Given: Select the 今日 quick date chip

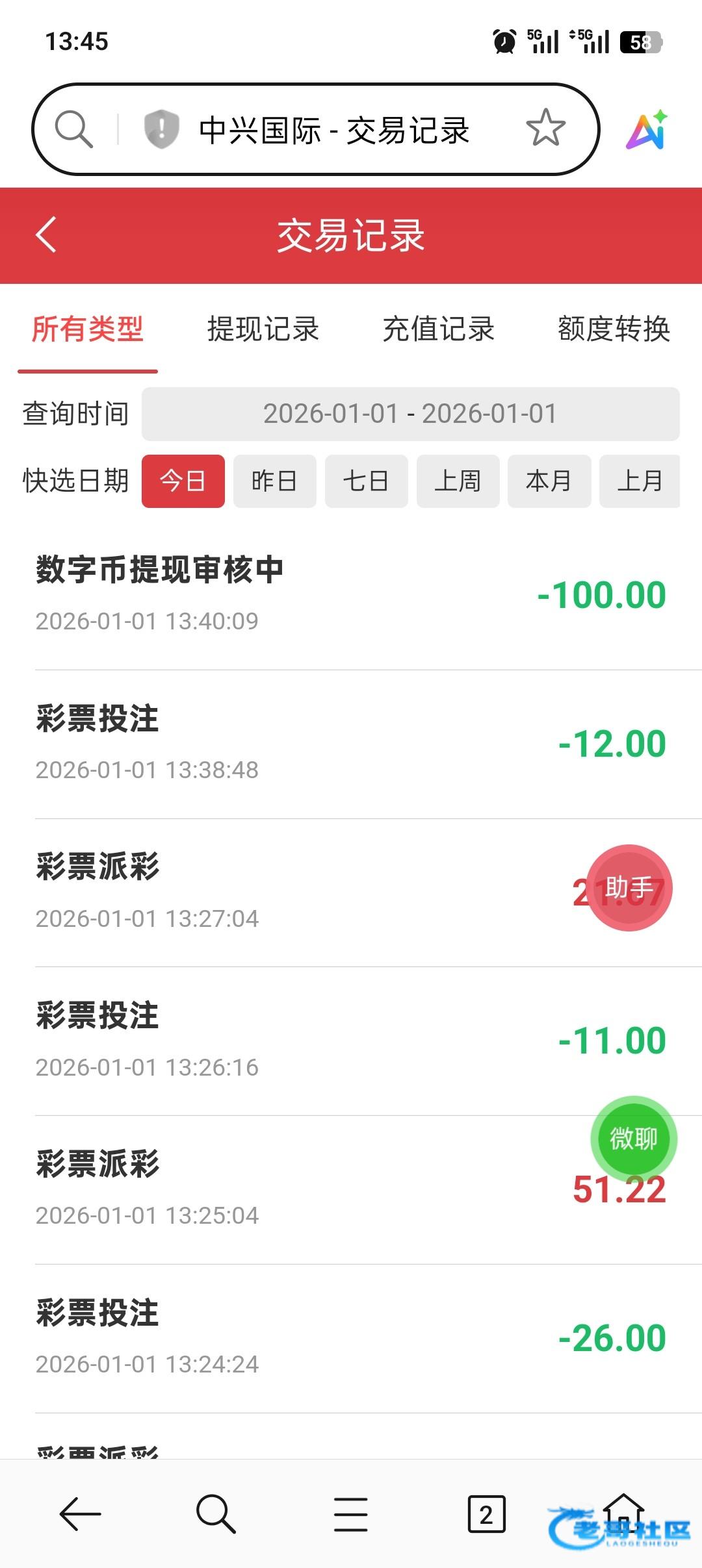Looking at the screenshot, I should point(183,481).
